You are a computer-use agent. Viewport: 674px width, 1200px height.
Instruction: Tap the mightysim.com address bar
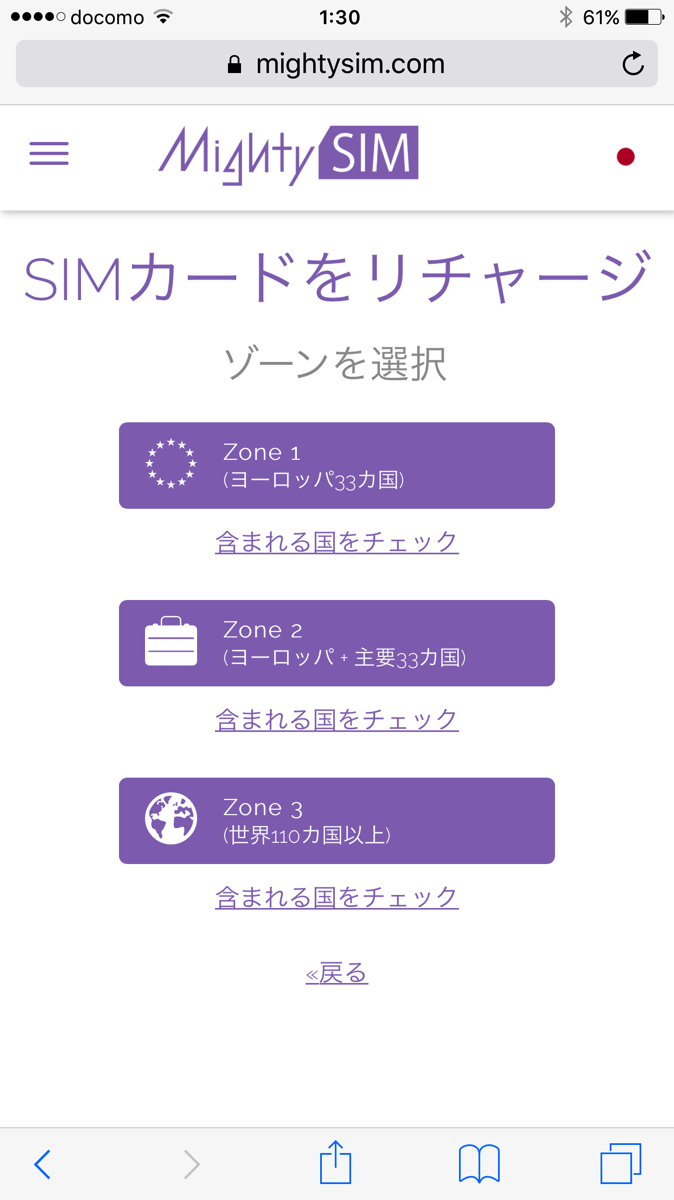tap(337, 64)
